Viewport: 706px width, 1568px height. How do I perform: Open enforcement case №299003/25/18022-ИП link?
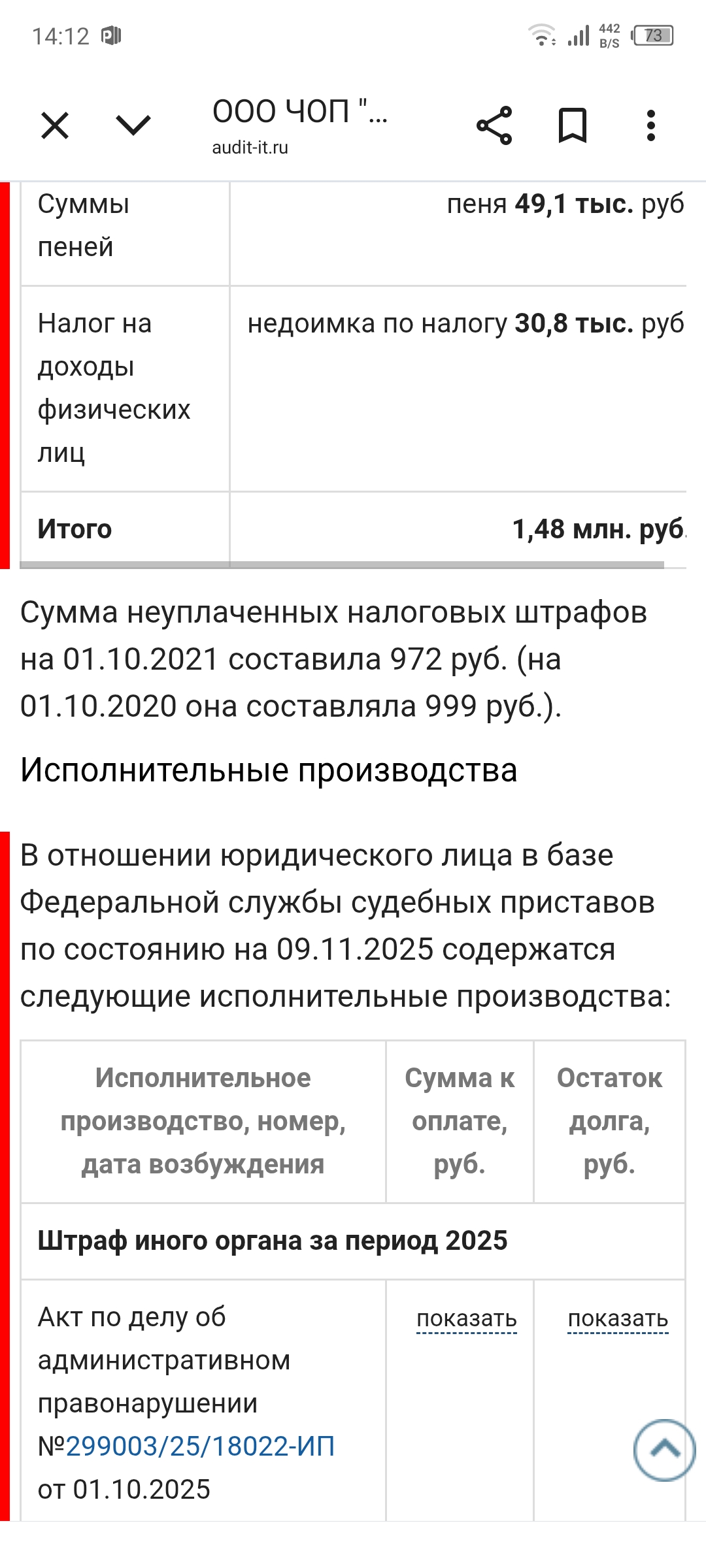click(x=200, y=1446)
